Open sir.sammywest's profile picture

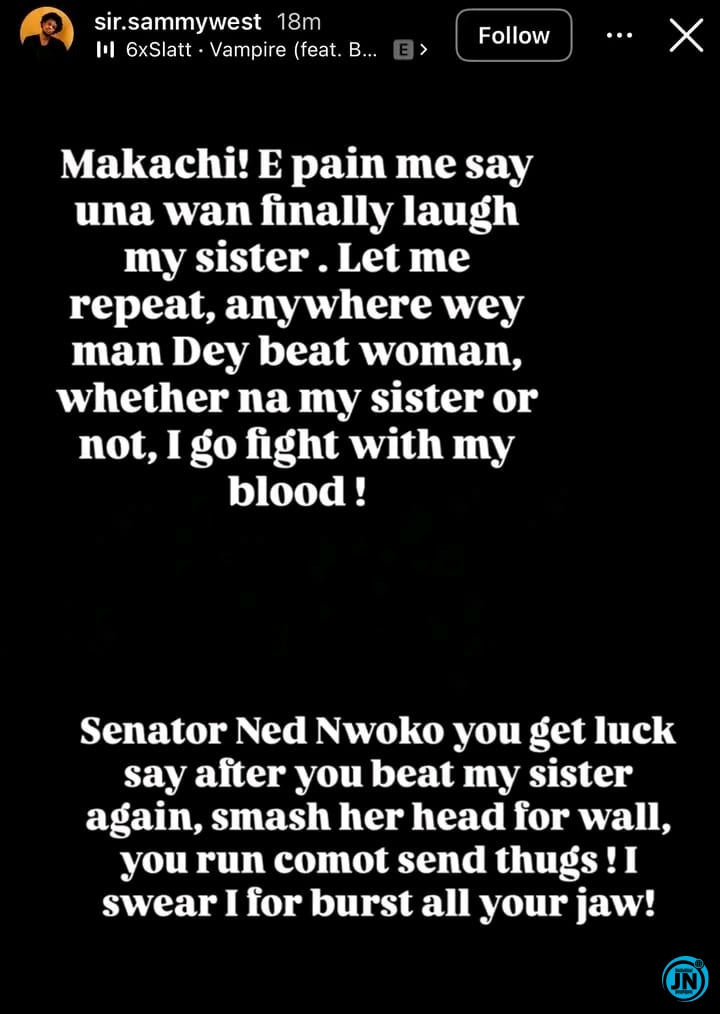tap(47, 34)
